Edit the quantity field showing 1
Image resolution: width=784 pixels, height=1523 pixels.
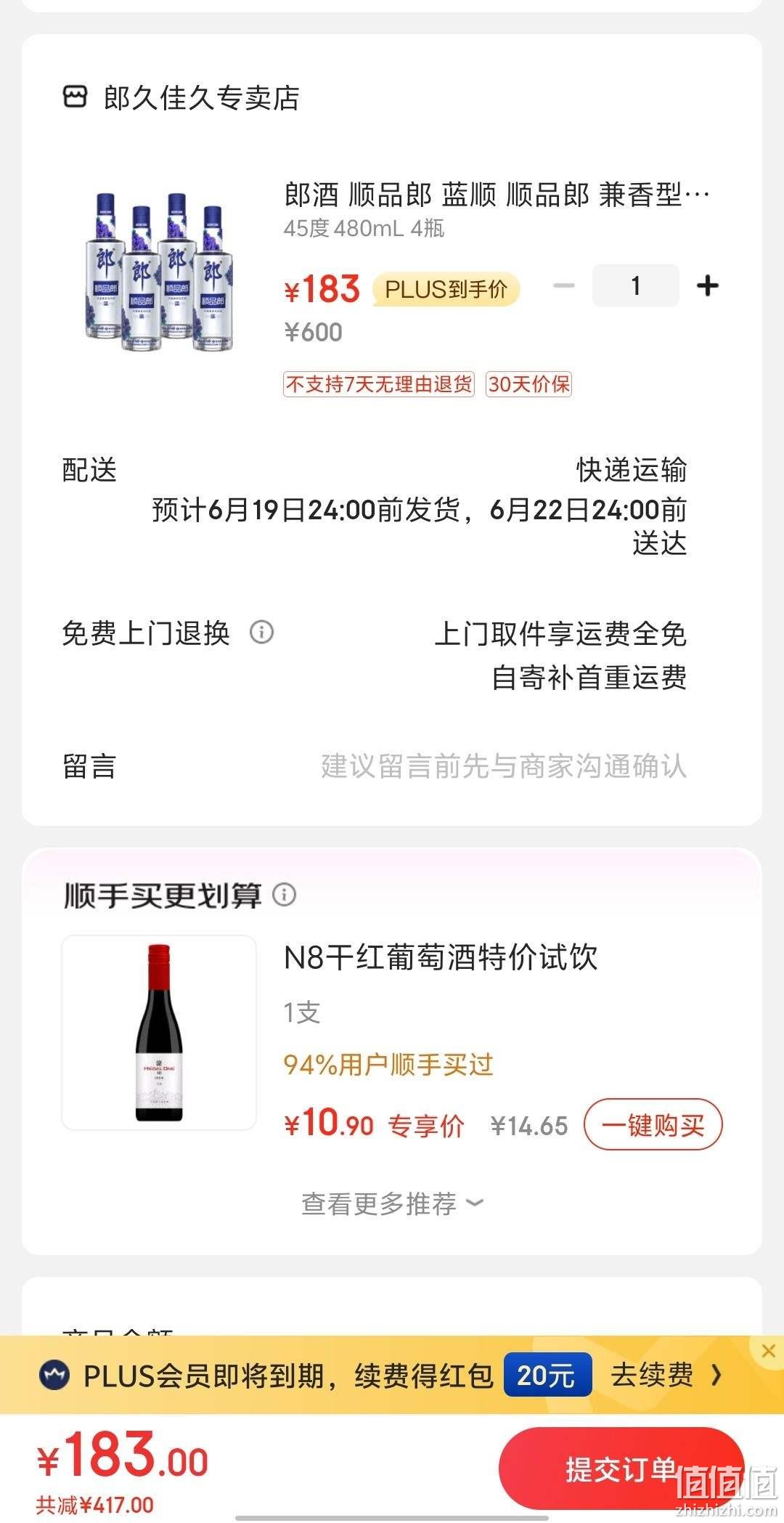click(636, 286)
